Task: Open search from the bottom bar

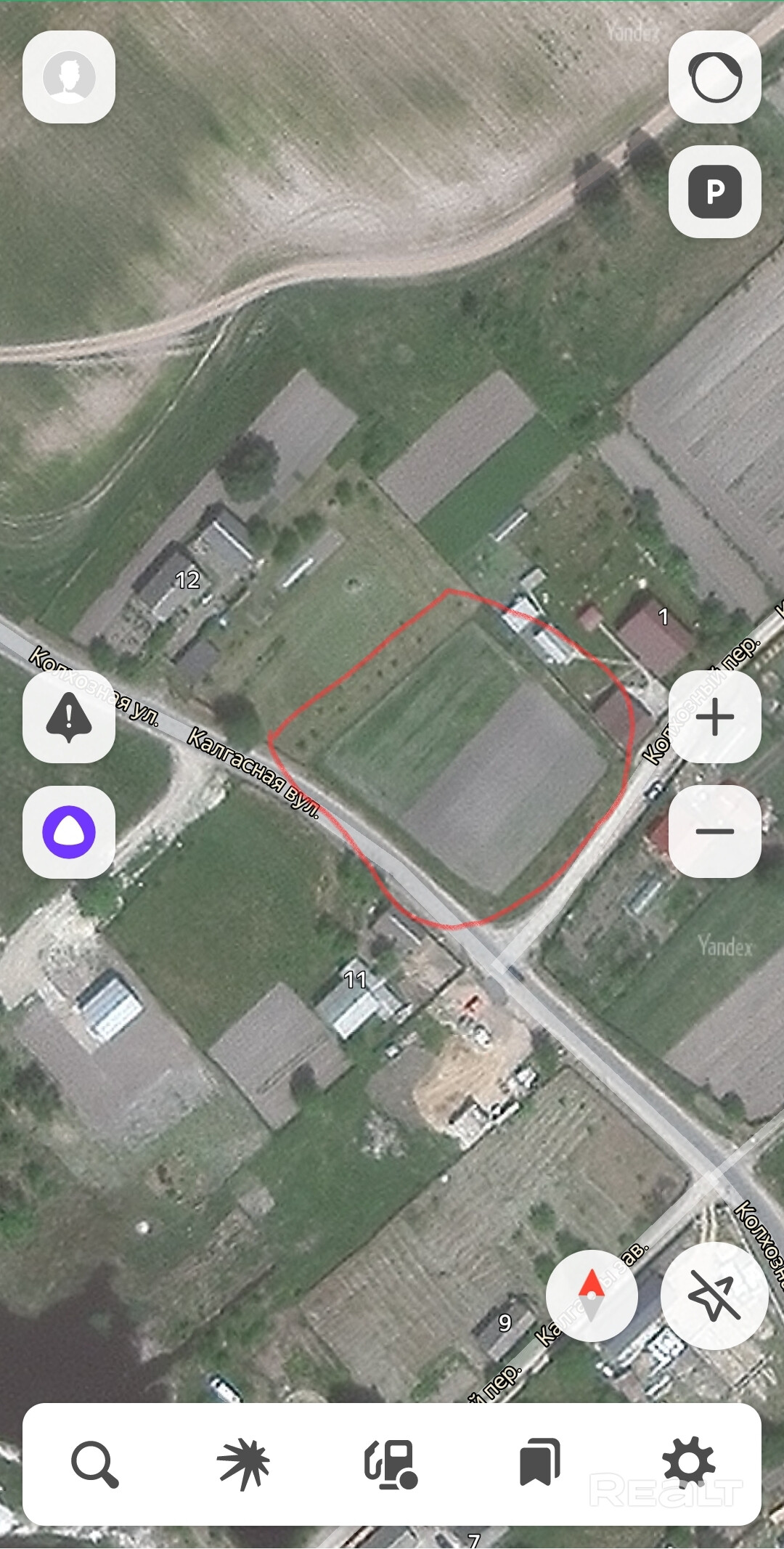Action: (x=94, y=1464)
